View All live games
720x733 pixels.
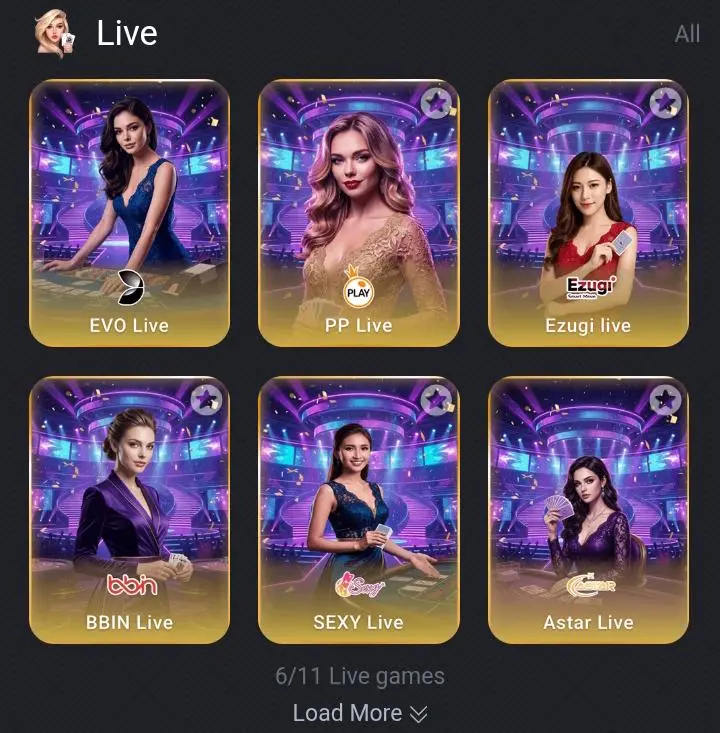coord(687,34)
